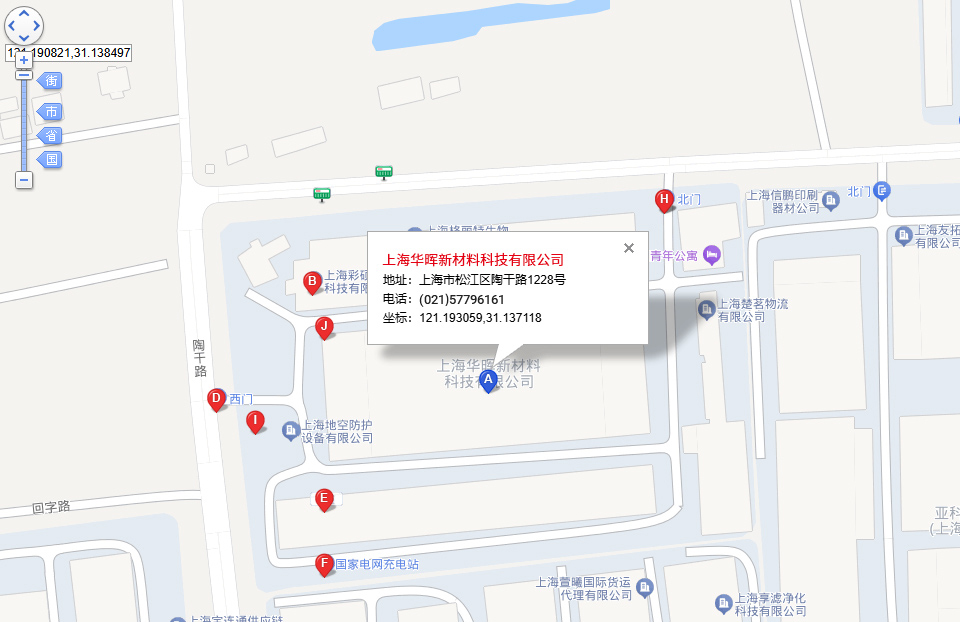
Task: Jump to city level 市 zoom
Action: (51, 110)
